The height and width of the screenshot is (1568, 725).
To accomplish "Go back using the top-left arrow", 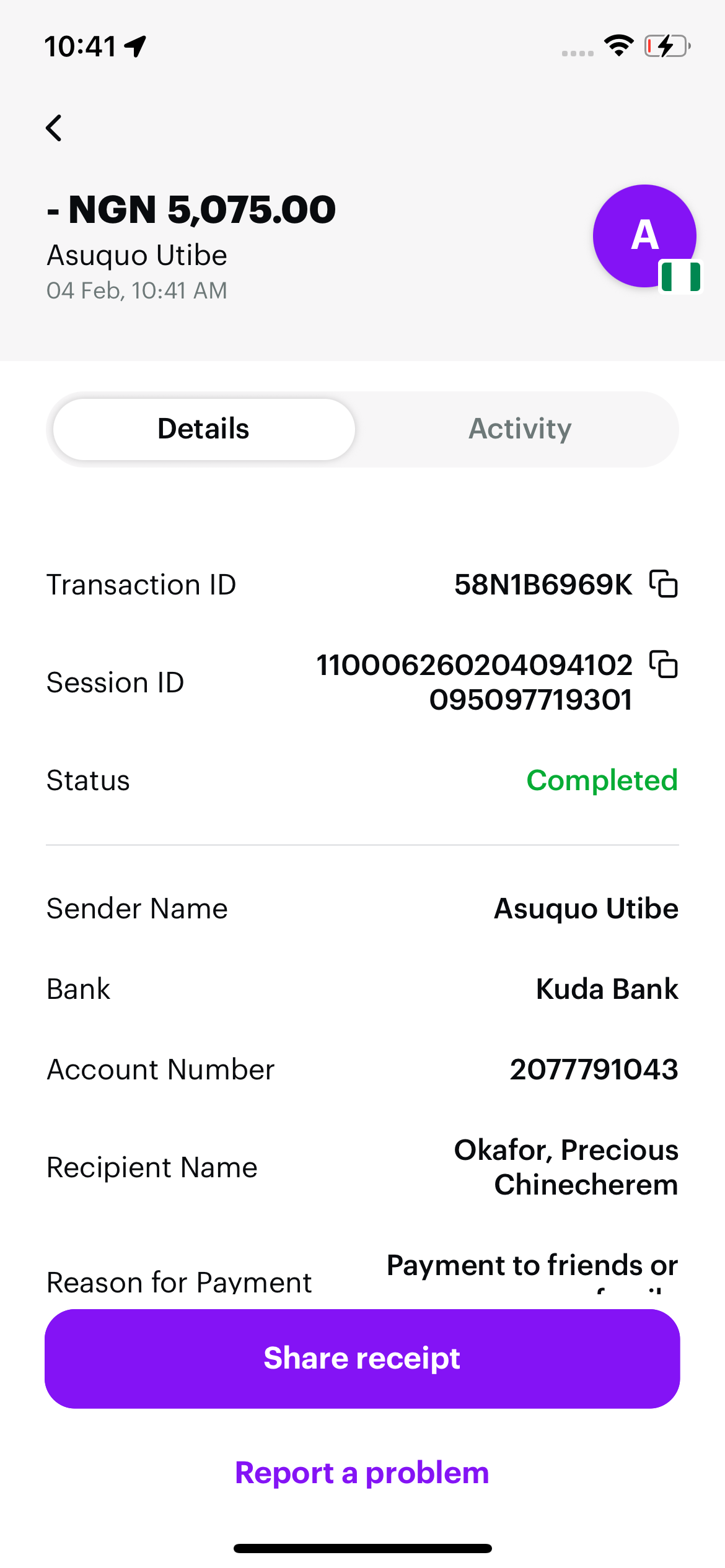I will (55, 128).
